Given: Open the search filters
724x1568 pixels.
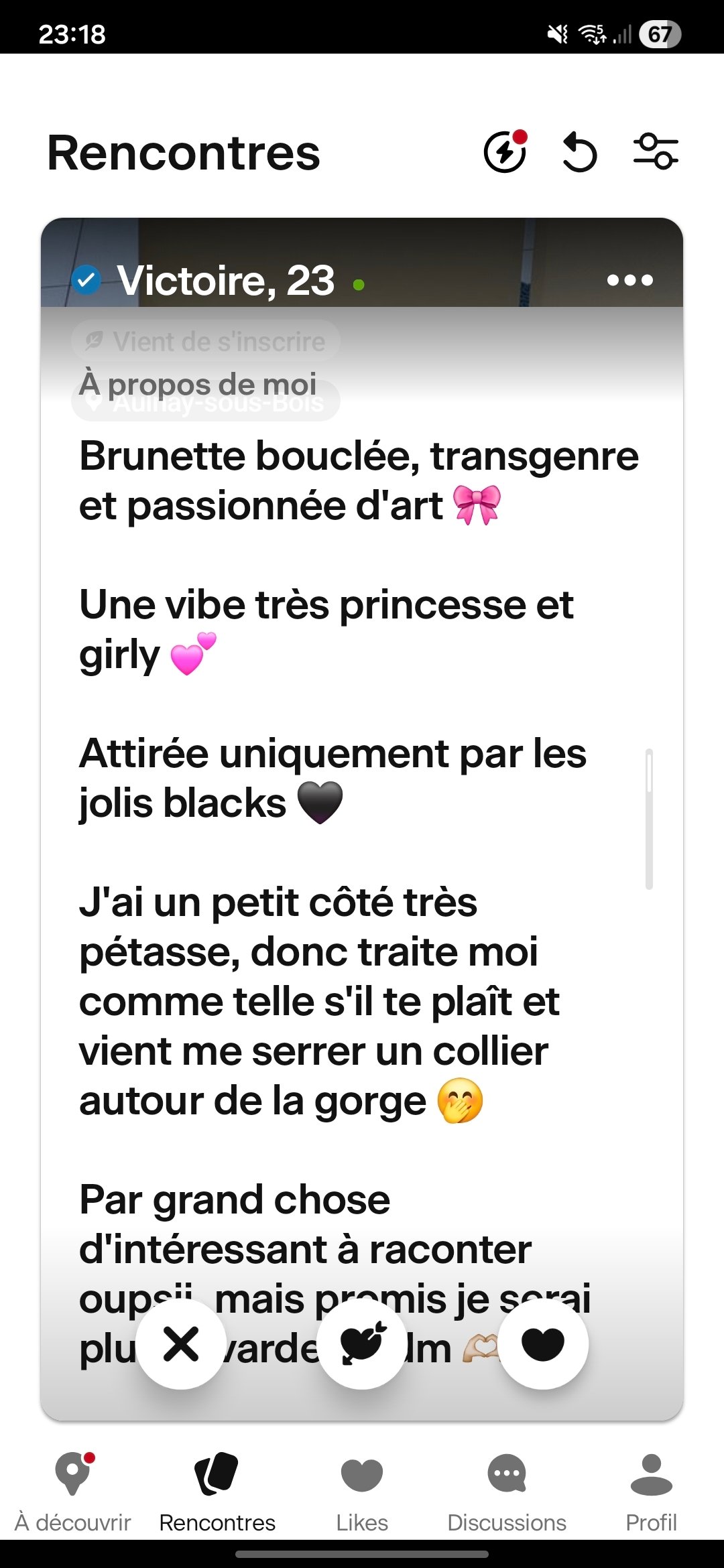Looking at the screenshot, I should click(x=656, y=151).
